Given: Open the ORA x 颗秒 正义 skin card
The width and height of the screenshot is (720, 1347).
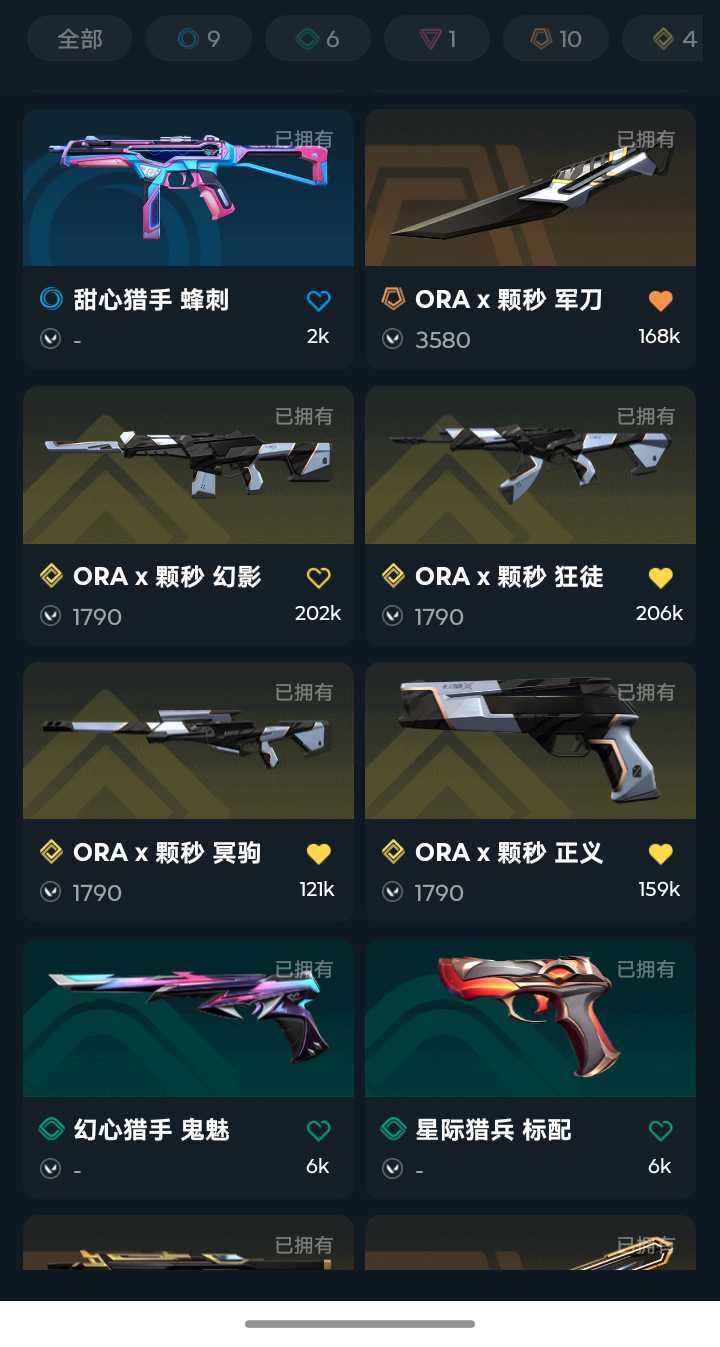Looking at the screenshot, I should (530, 742).
